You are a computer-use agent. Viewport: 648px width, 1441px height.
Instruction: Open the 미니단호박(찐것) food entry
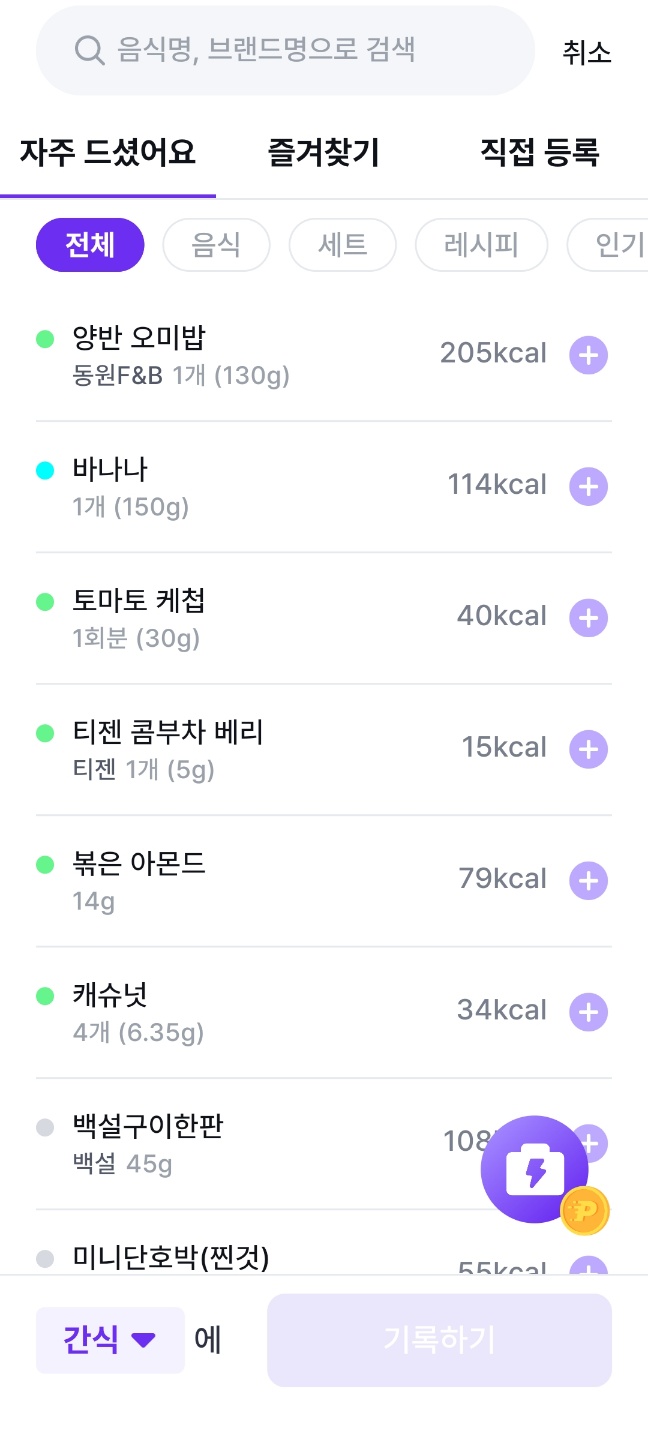172,1257
